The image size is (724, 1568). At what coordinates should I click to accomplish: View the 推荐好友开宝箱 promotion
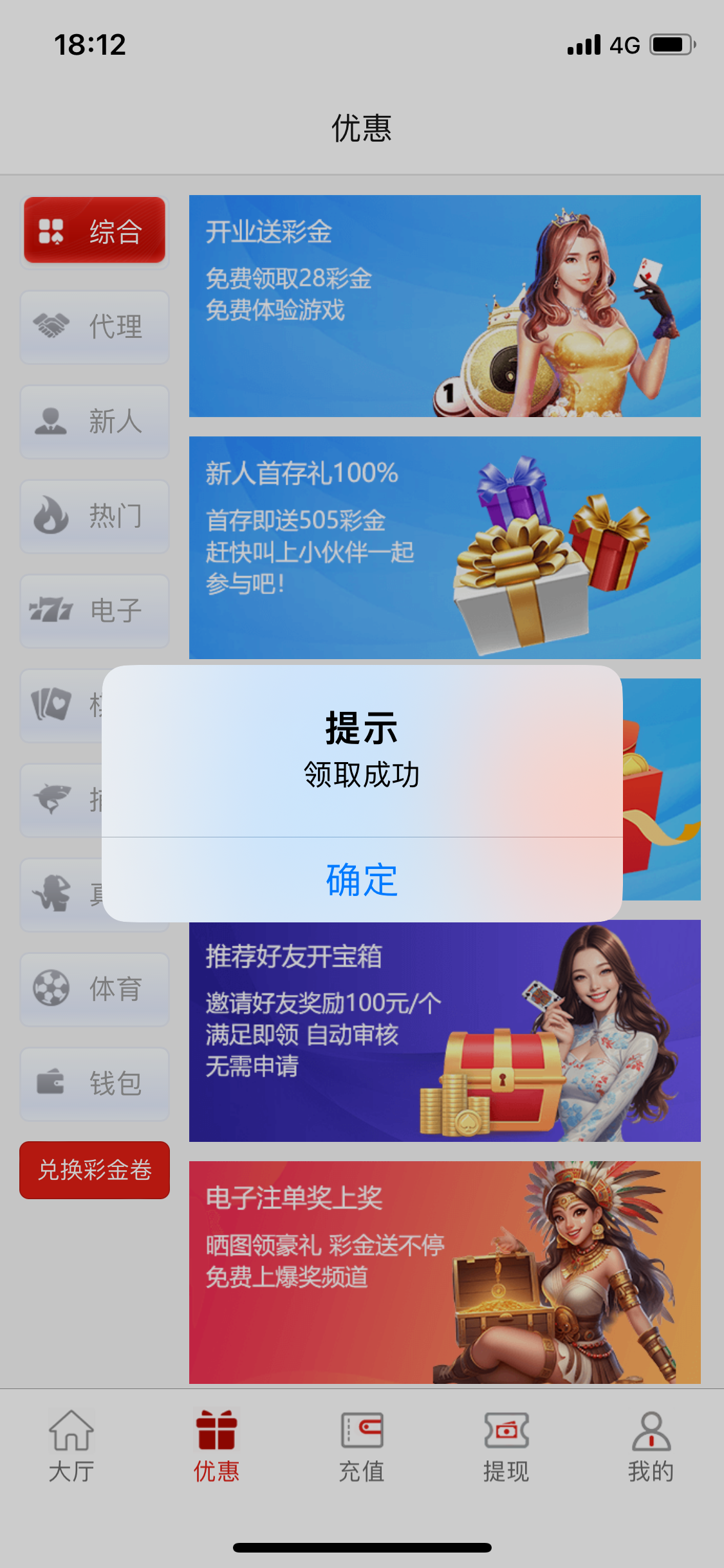pos(444,1031)
